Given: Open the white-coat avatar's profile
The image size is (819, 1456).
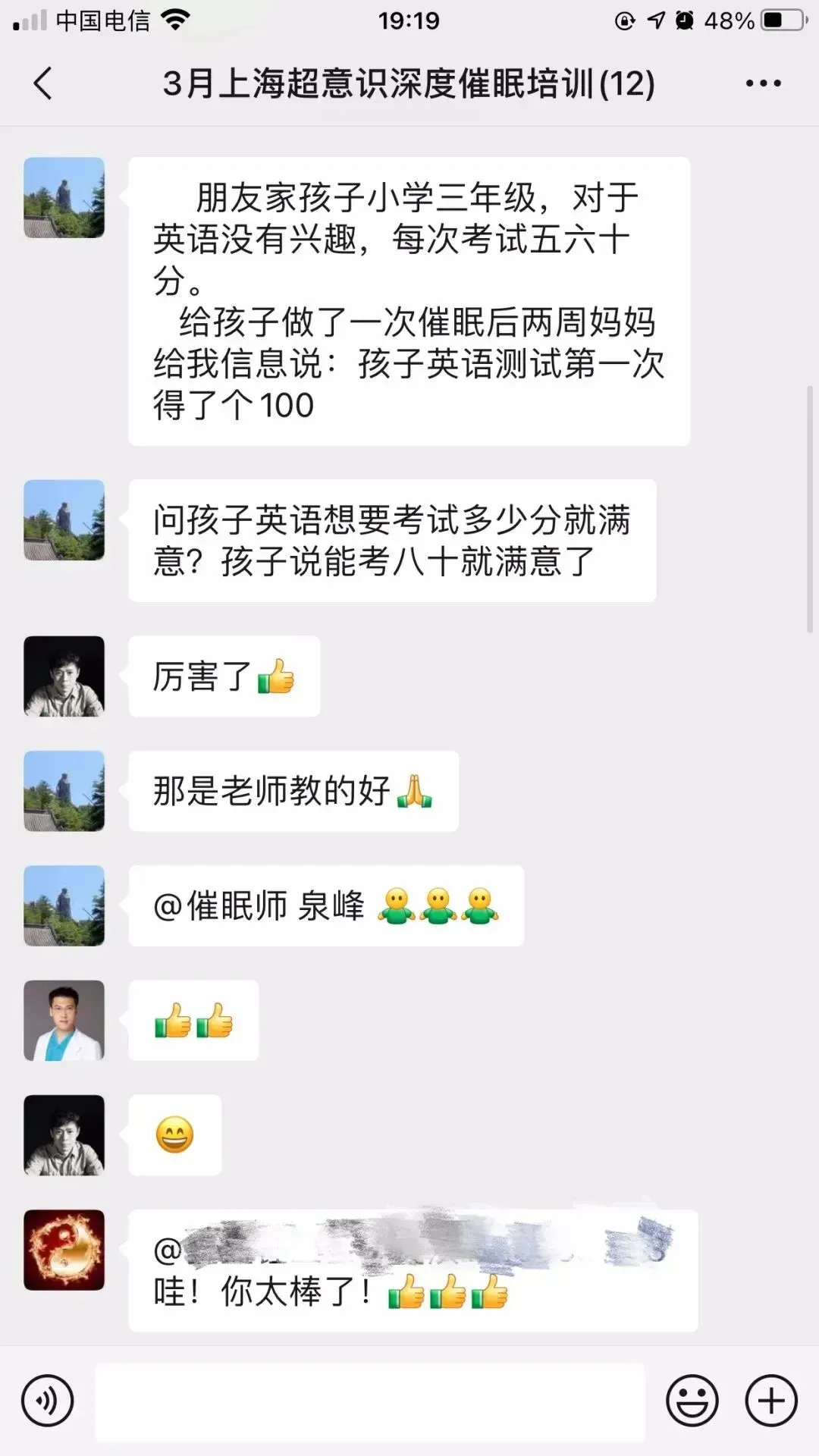Looking at the screenshot, I should (64, 1021).
